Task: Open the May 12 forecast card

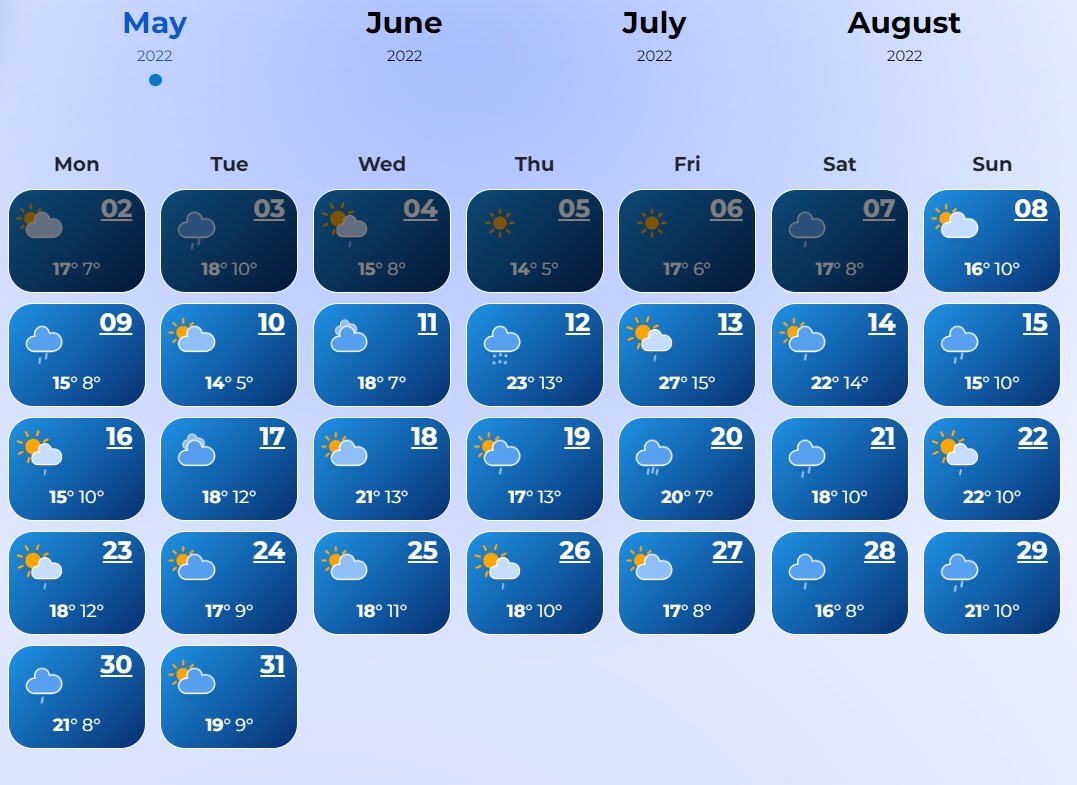Action: click(x=534, y=355)
